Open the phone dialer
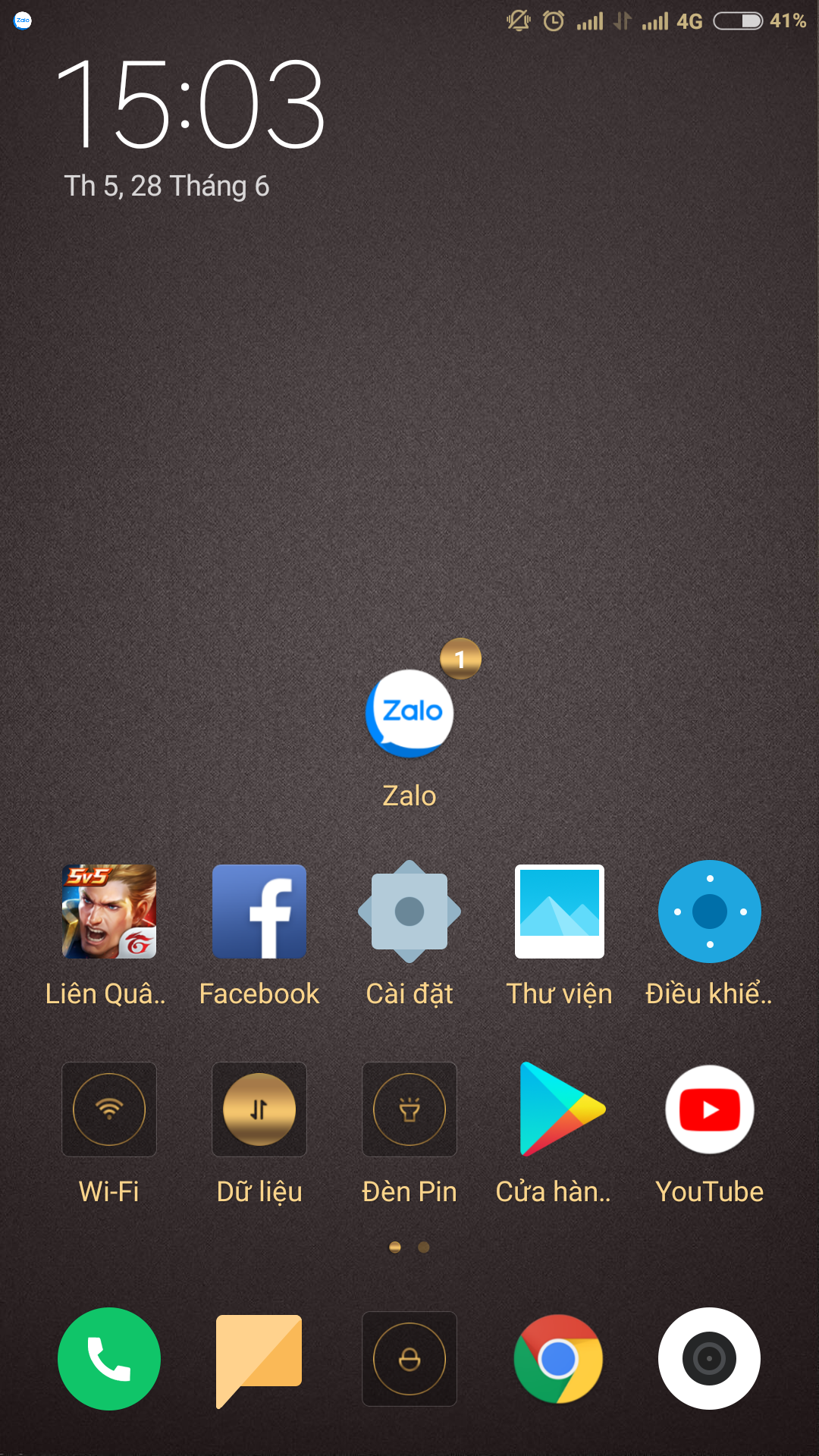The width and height of the screenshot is (819, 1456). [x=109, y=1359]
